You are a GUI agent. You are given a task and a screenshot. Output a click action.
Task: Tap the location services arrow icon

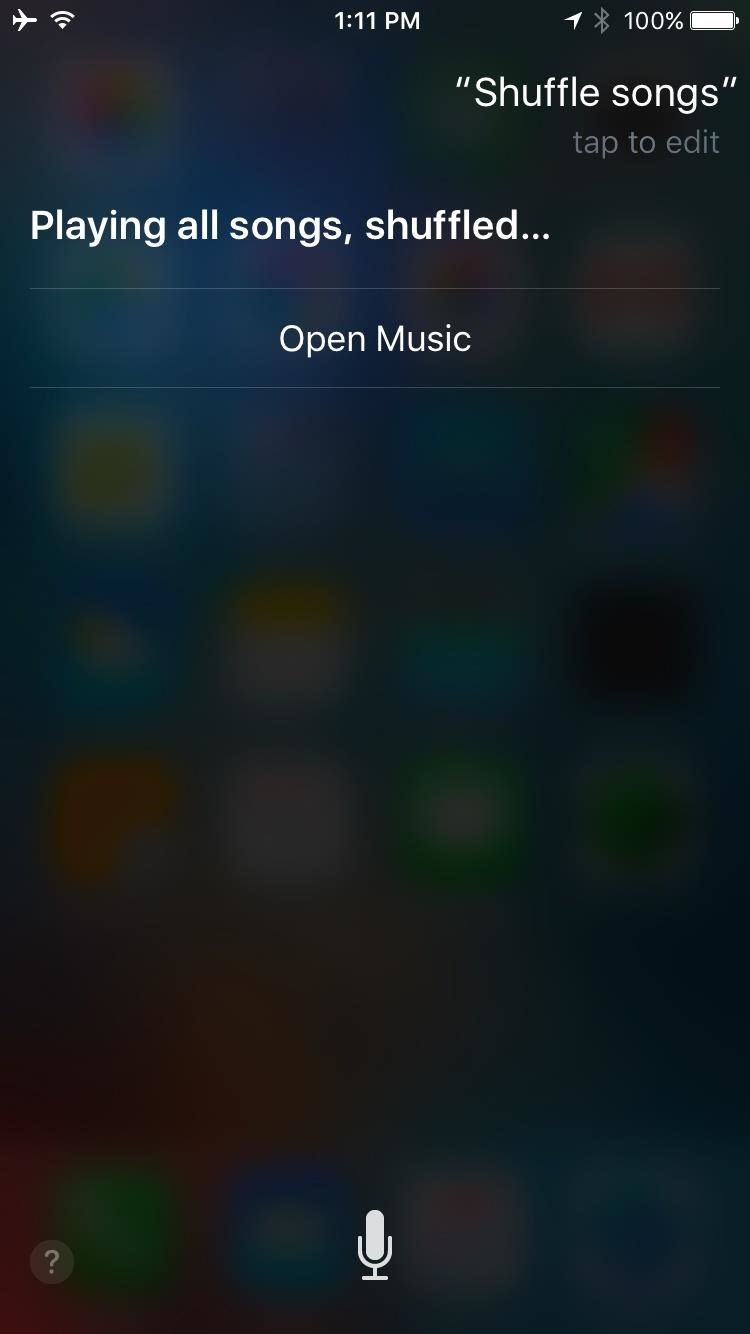(572, 20)
